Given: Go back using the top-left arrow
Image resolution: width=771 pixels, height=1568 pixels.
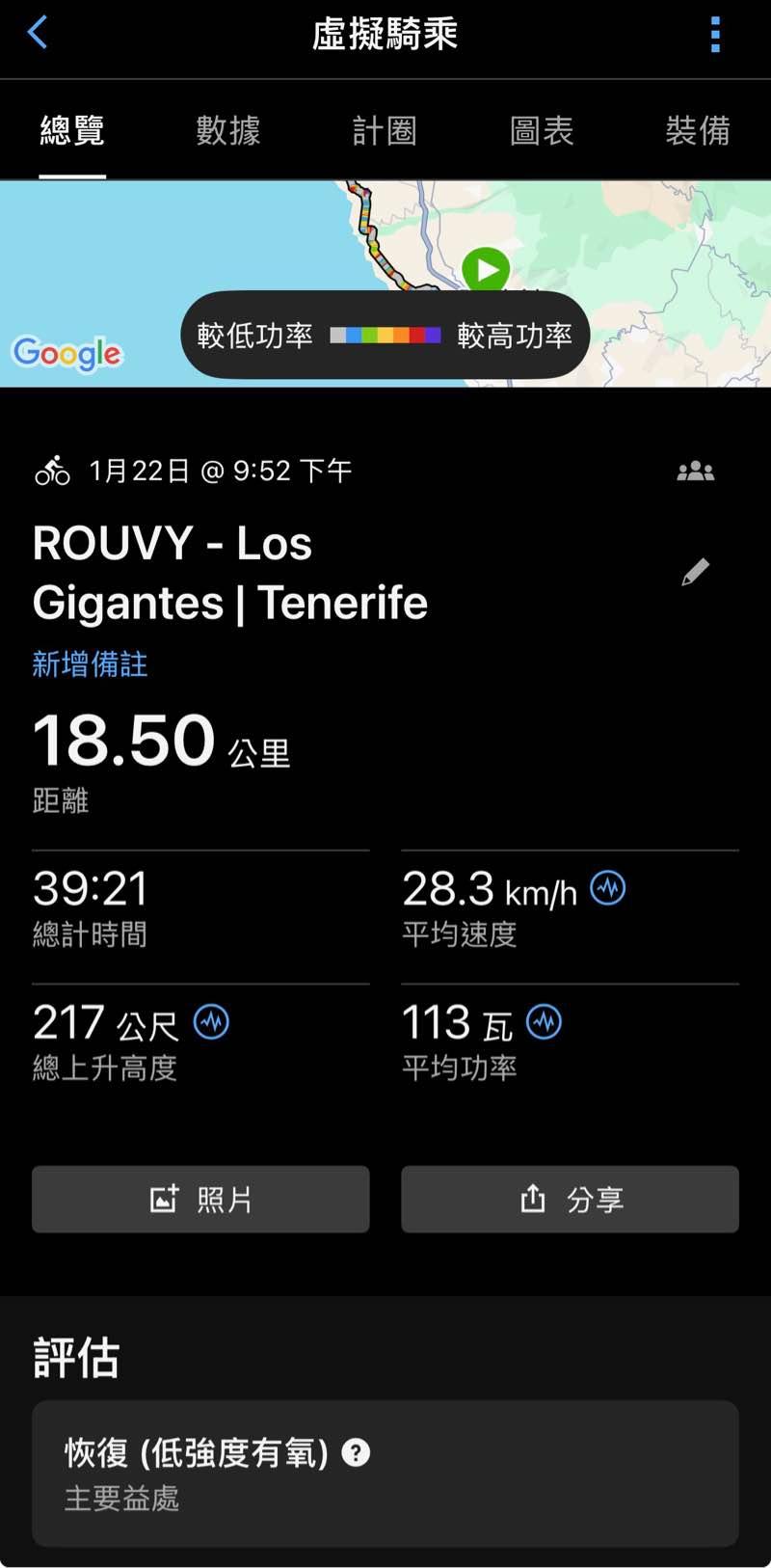Looking at the screenshot, I should point(38,33).
